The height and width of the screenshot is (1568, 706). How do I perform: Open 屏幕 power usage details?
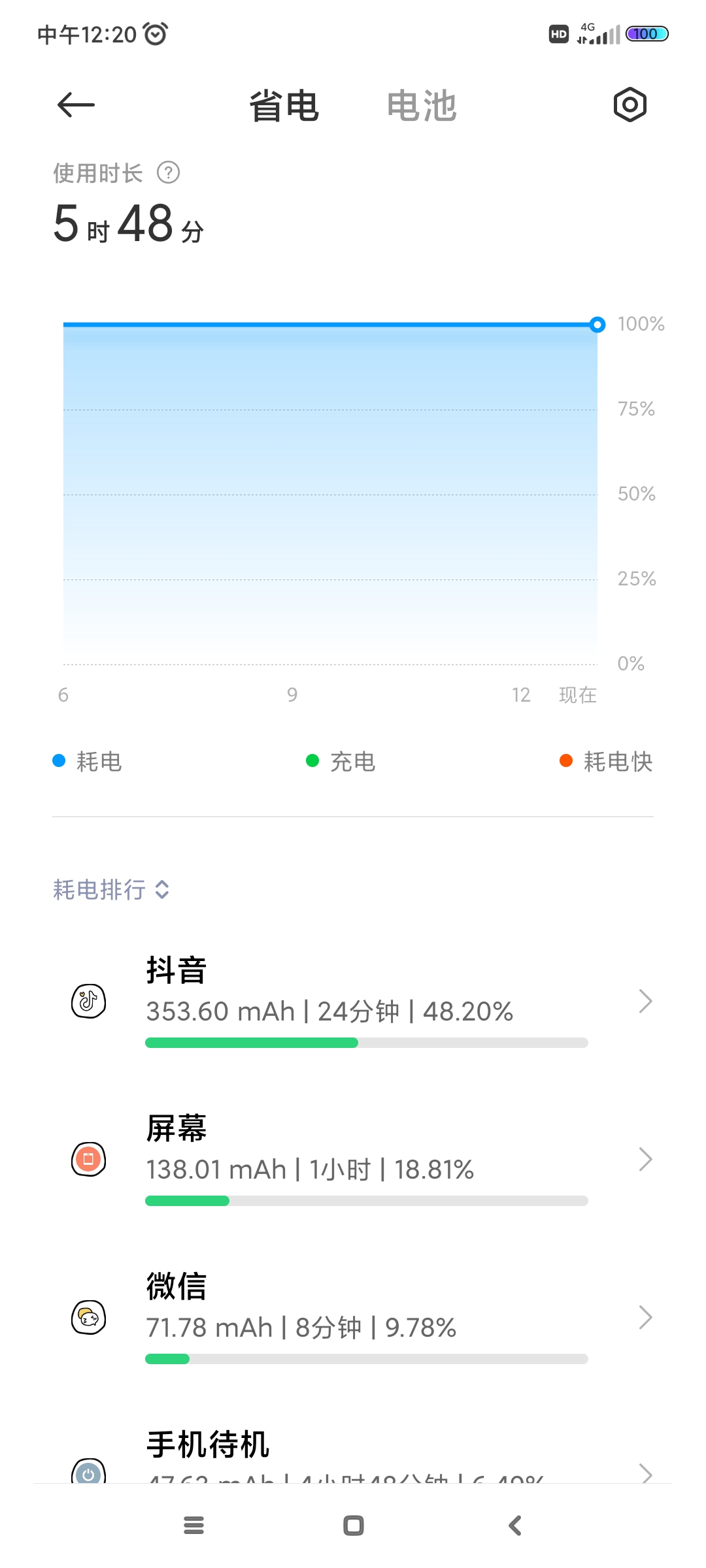353,1159
